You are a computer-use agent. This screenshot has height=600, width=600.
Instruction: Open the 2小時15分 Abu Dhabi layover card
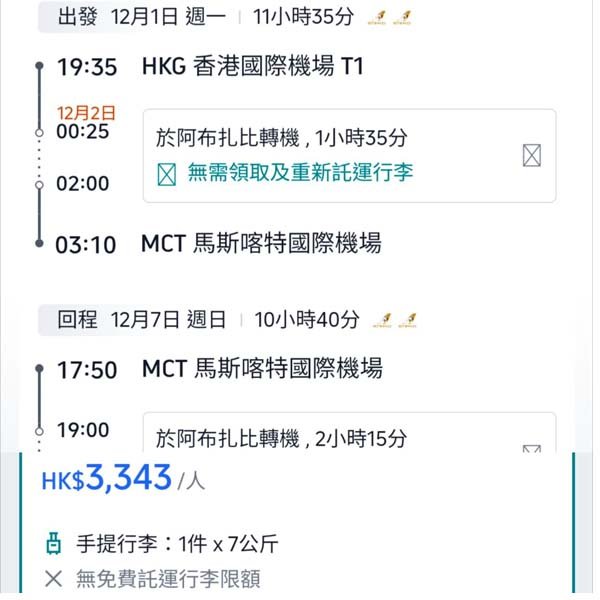[349, 436]
